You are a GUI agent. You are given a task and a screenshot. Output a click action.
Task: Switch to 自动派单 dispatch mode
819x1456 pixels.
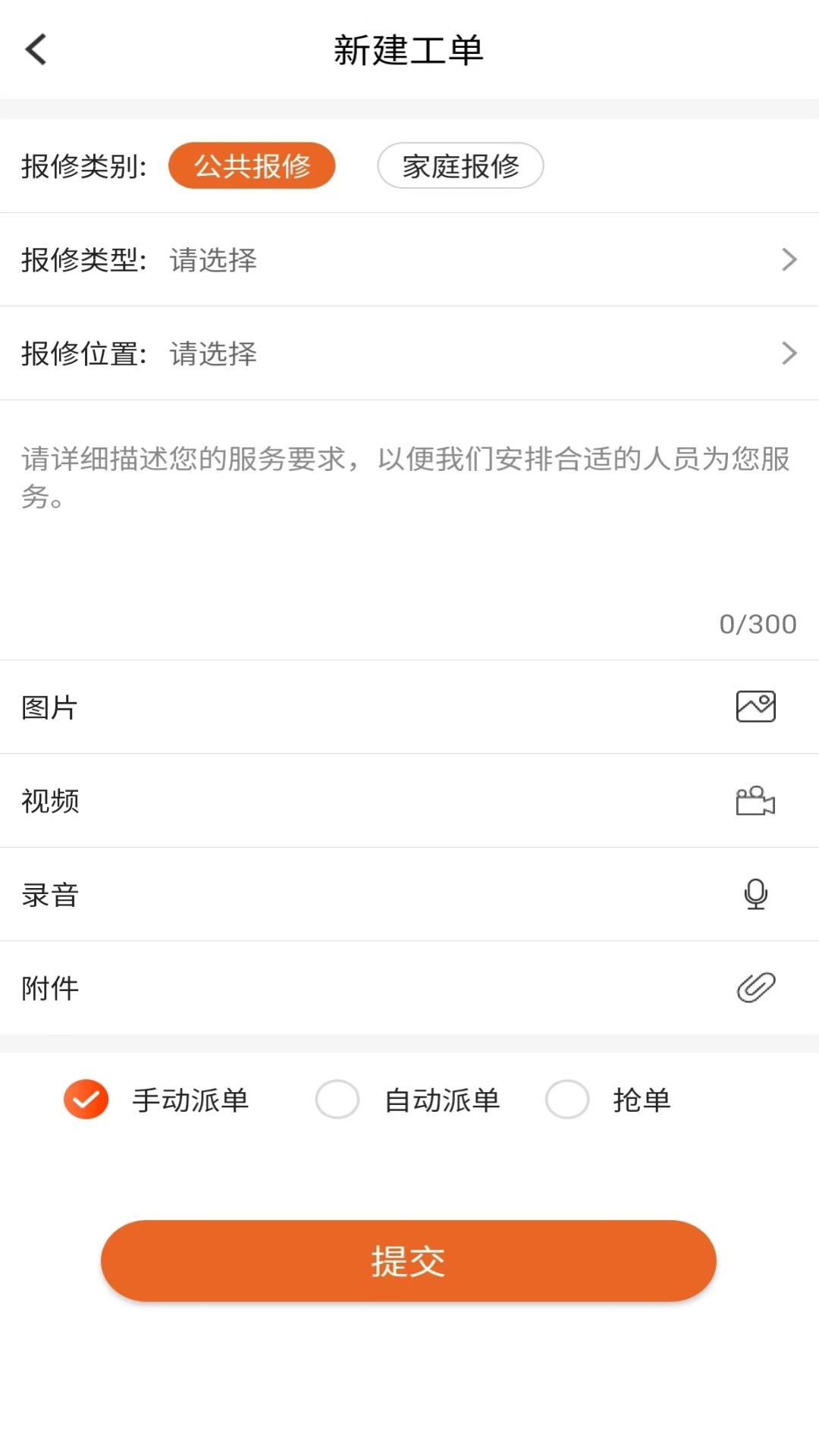337,1100
